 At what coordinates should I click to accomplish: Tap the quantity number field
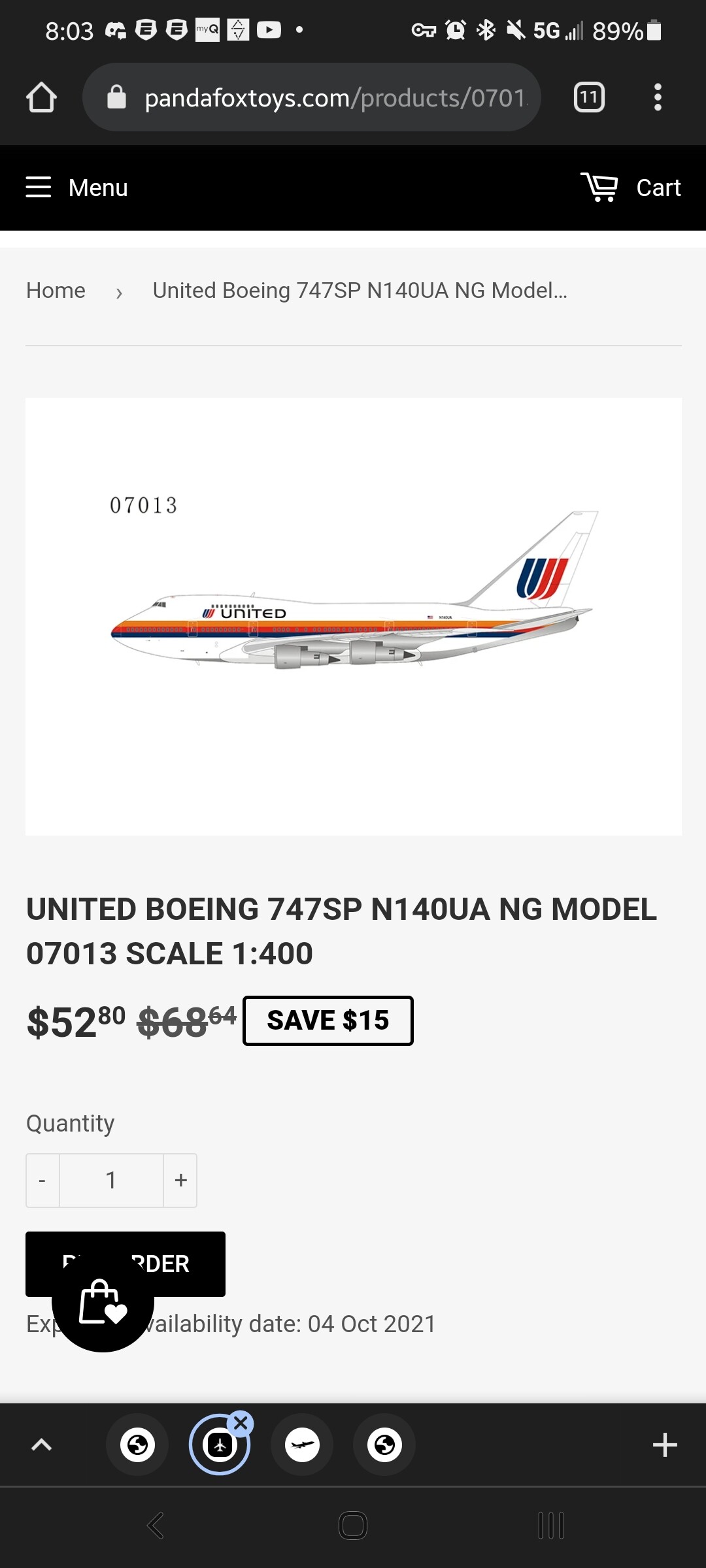pos(111,1181)
